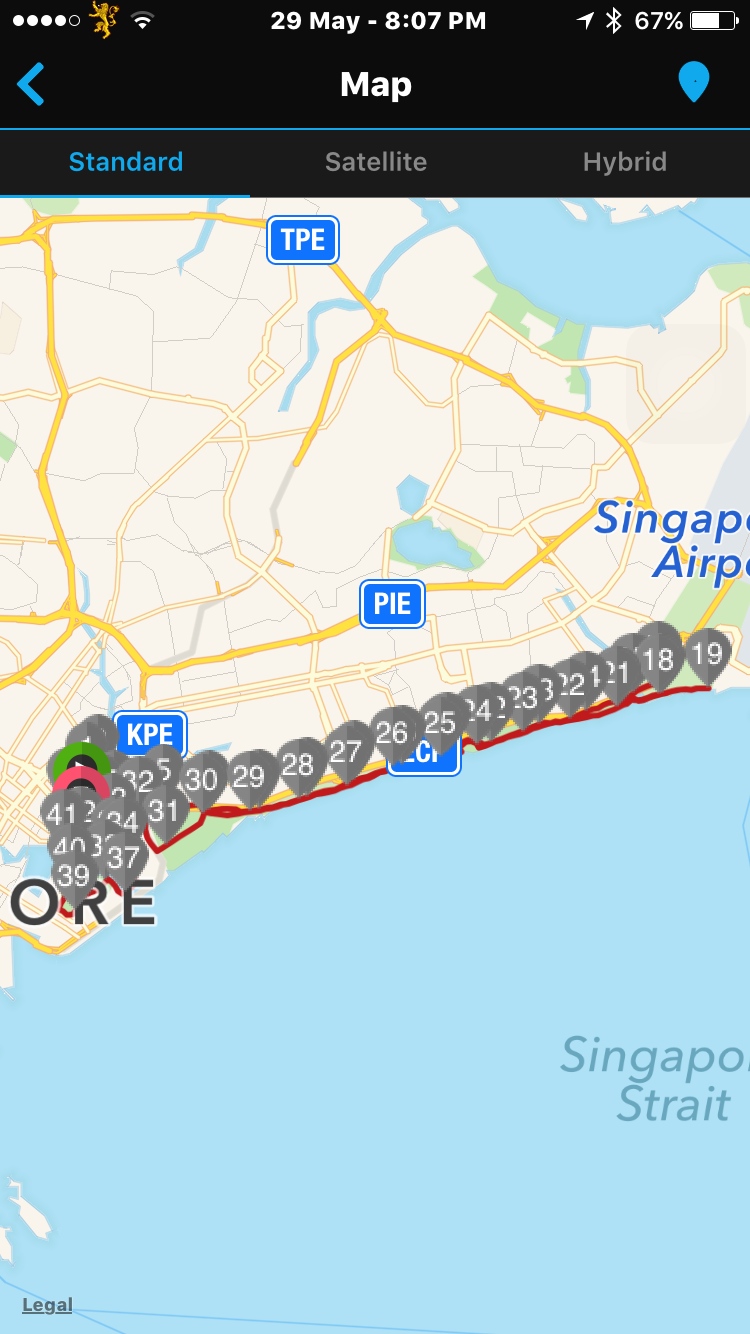Switch to the Satellite map view

point(376,162)
